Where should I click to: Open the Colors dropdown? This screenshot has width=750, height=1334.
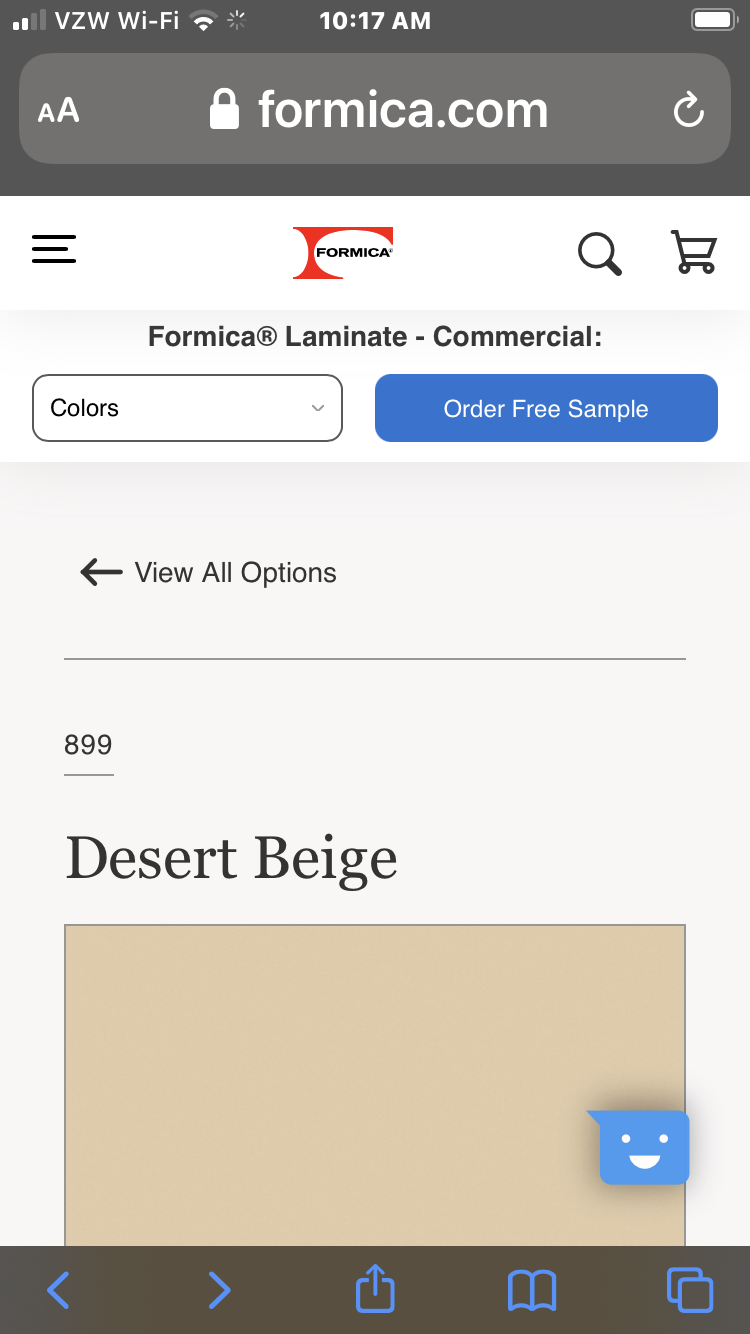[x=187, y=408]
